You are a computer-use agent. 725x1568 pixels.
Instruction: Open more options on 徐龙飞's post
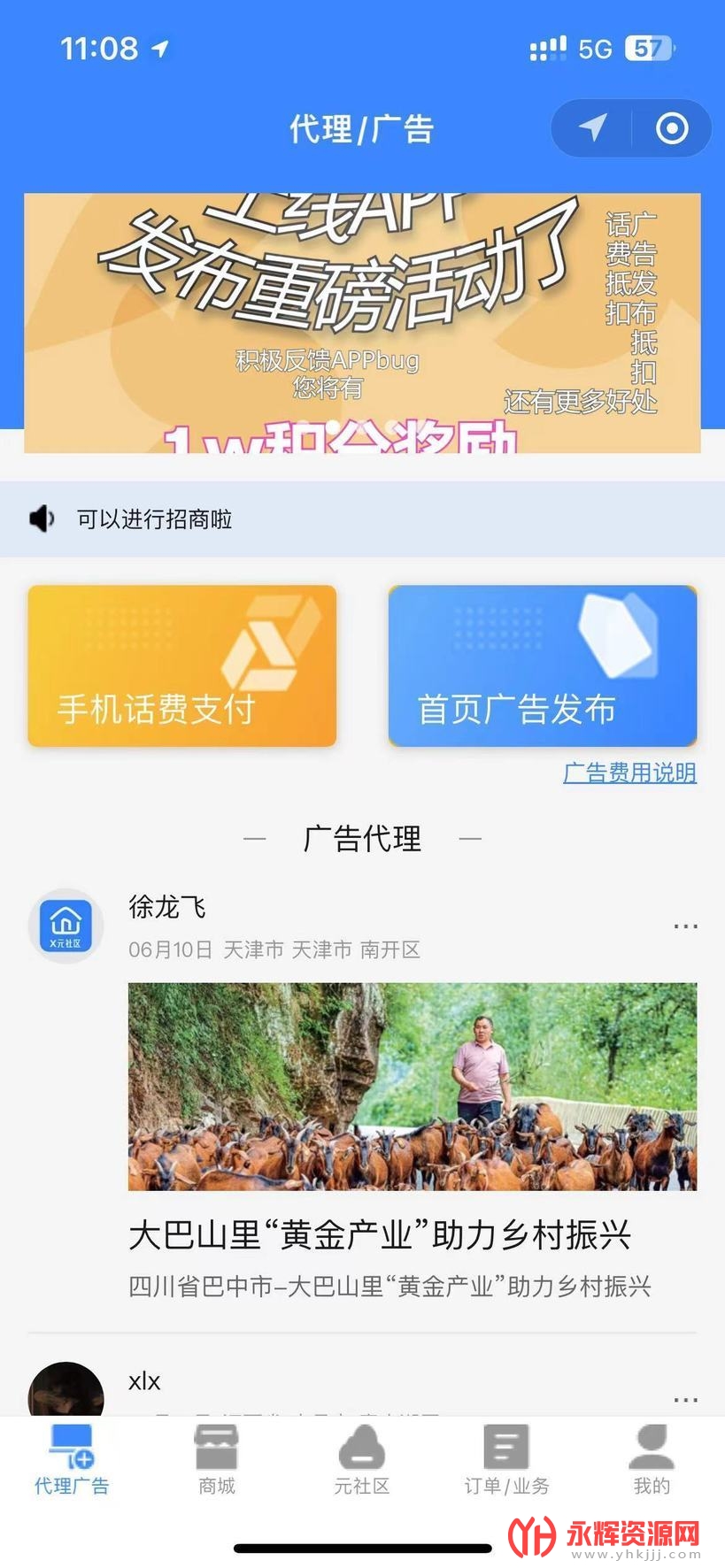pos(685,926)
